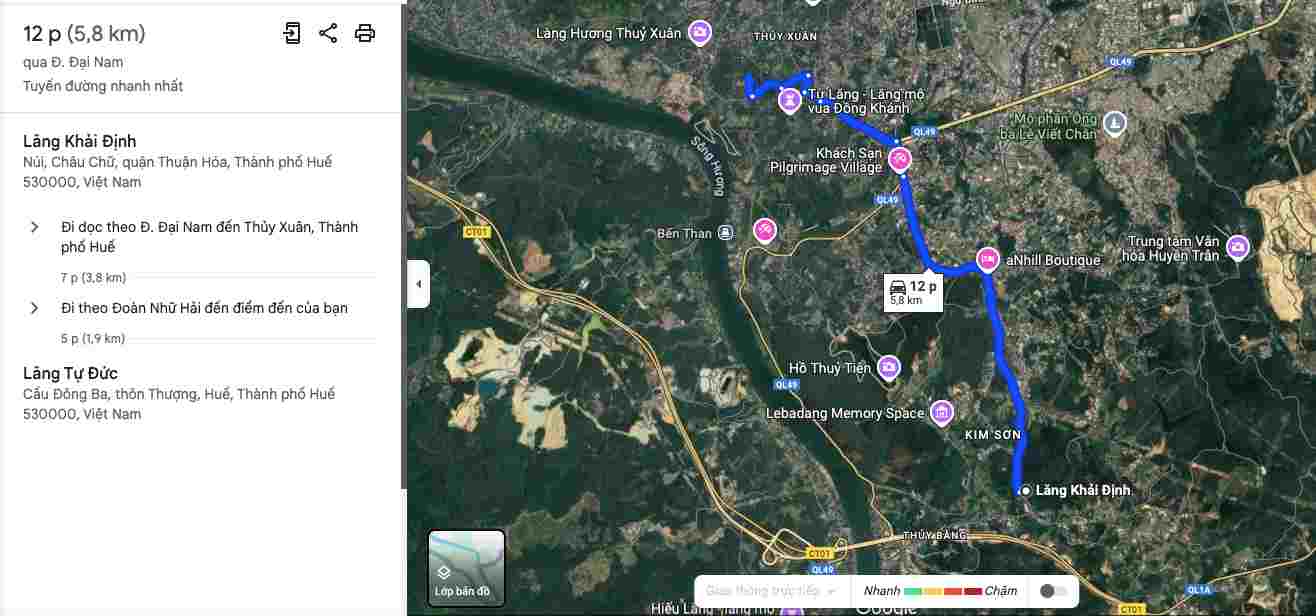
Task: Select the Hồ Thuỷ Tiên marker
Action: (888, 368)
